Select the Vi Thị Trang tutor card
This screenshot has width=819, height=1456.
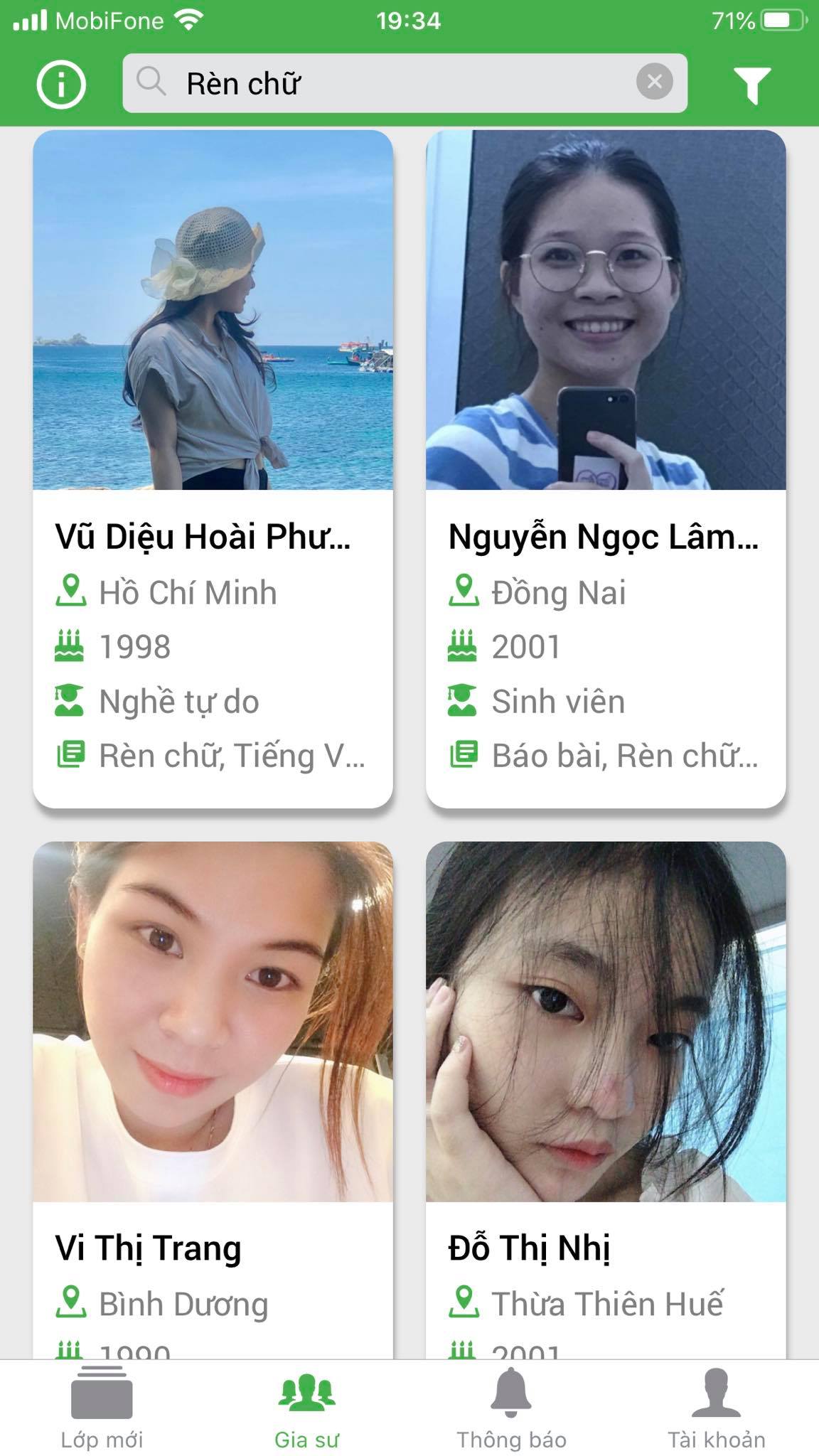click(213, 1095)
